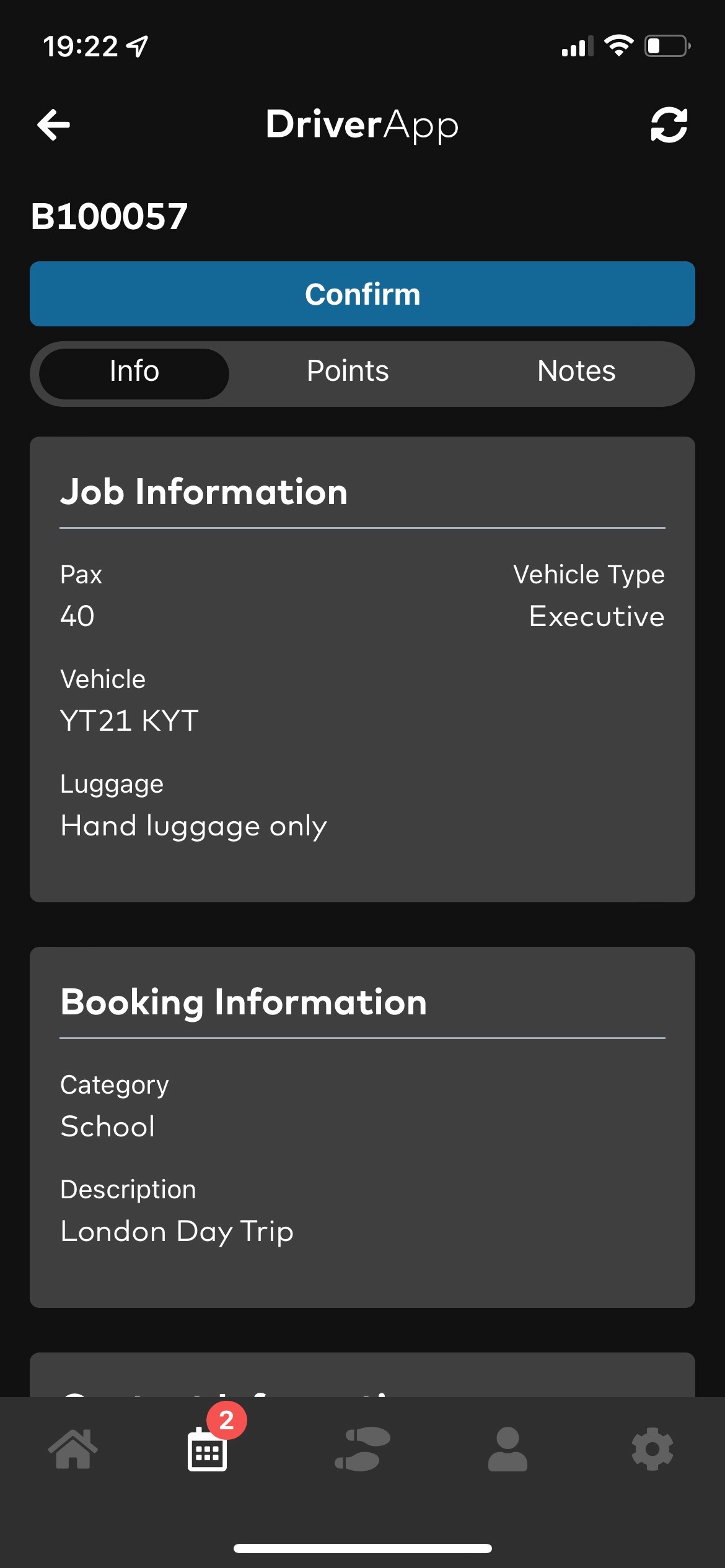Refresh the job details

(x=669, y=124)
